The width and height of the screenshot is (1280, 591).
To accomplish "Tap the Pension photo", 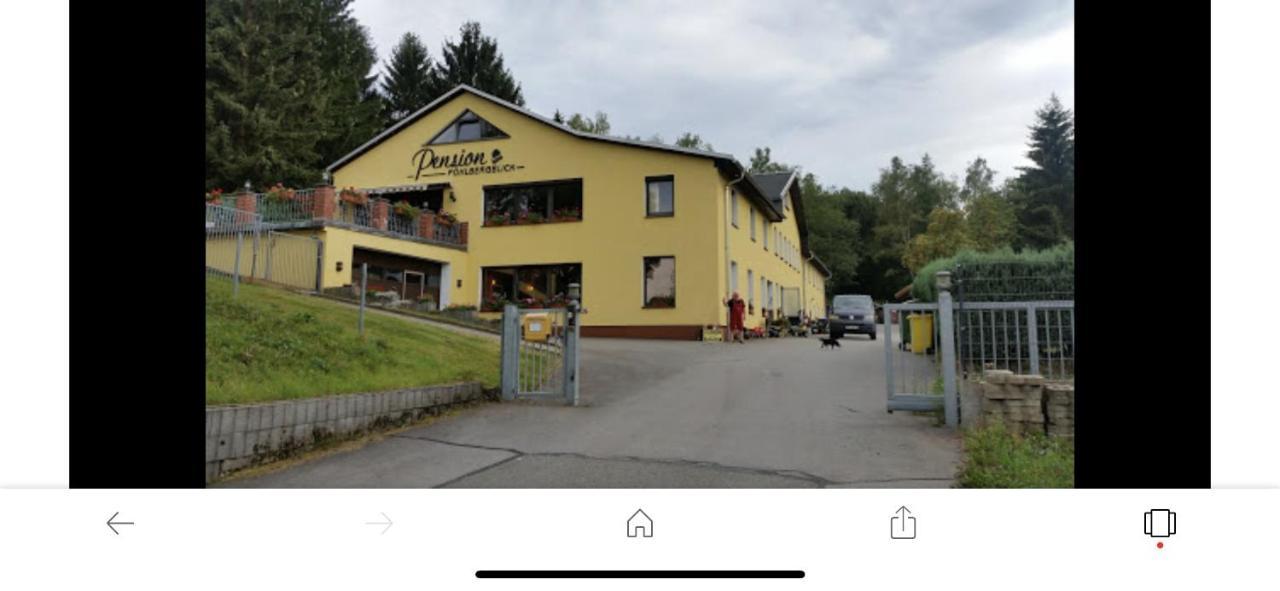I will click(640, 244).
